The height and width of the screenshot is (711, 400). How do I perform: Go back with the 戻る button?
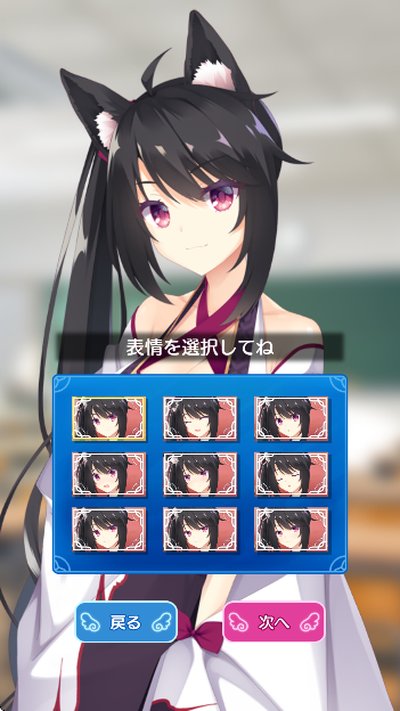[x=126, y=622]
